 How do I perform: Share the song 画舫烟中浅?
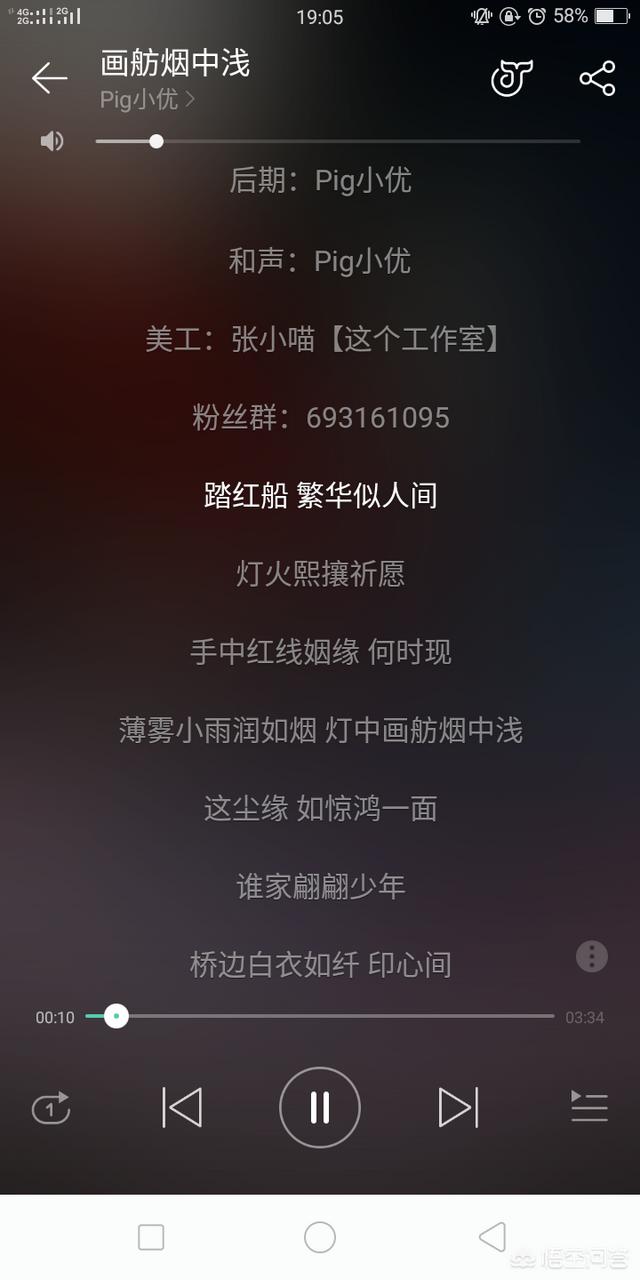(x=597, y=78)
